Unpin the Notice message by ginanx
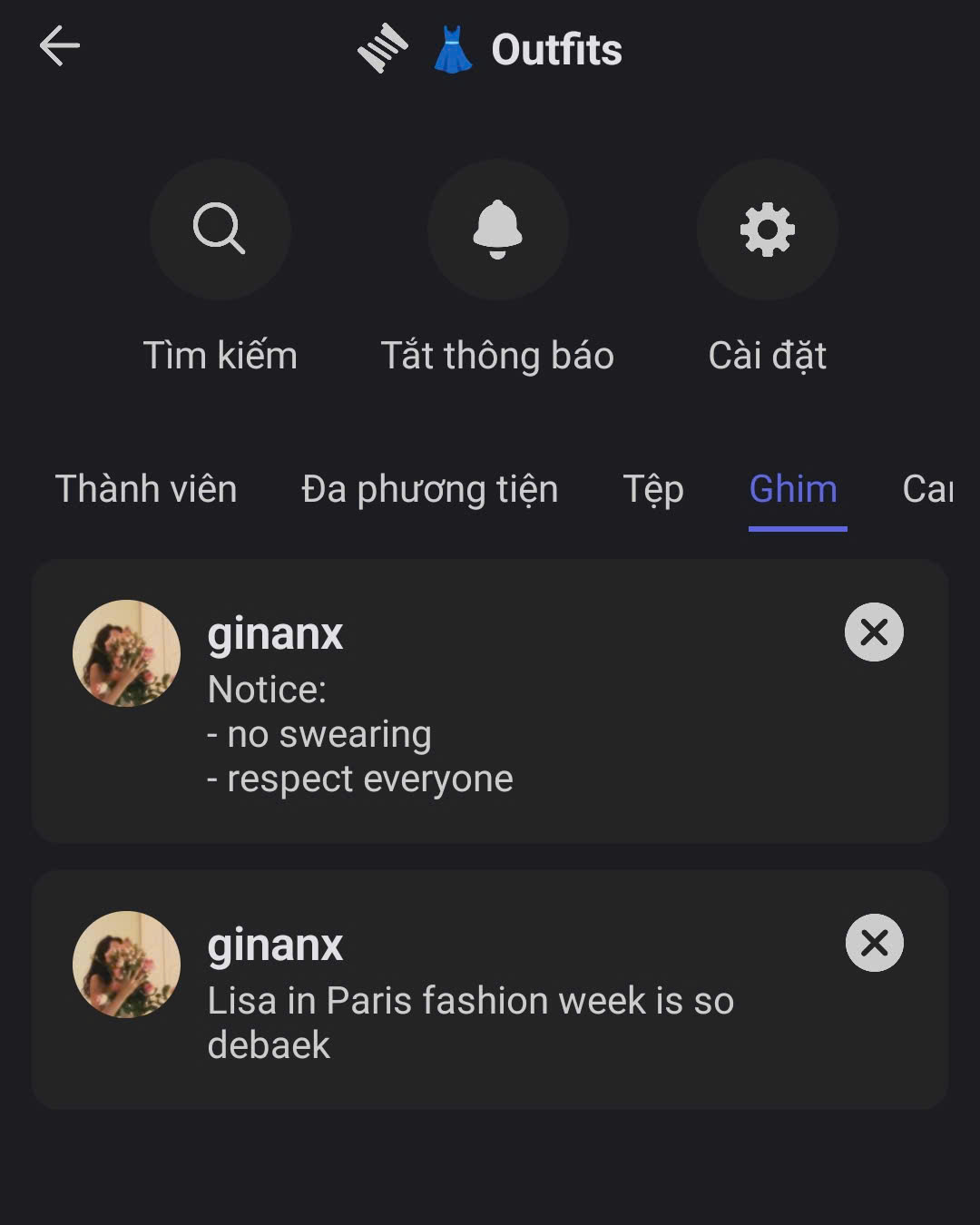Screen dimensions: 980x1225 point(874,632)
